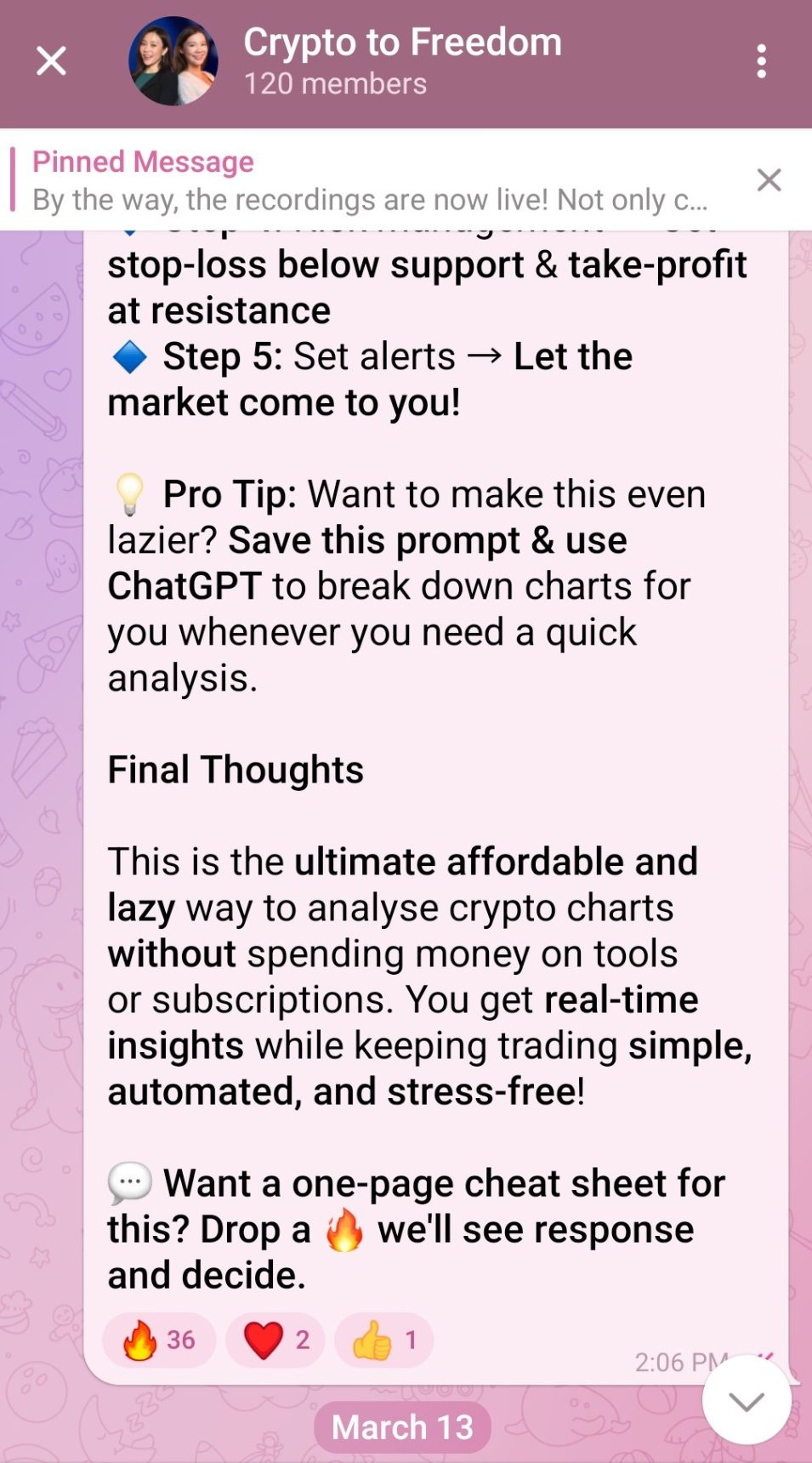Jump to the latest messages
Image resolution: width=812 pixels, height=1463 pixels.
pos(747,1400)
